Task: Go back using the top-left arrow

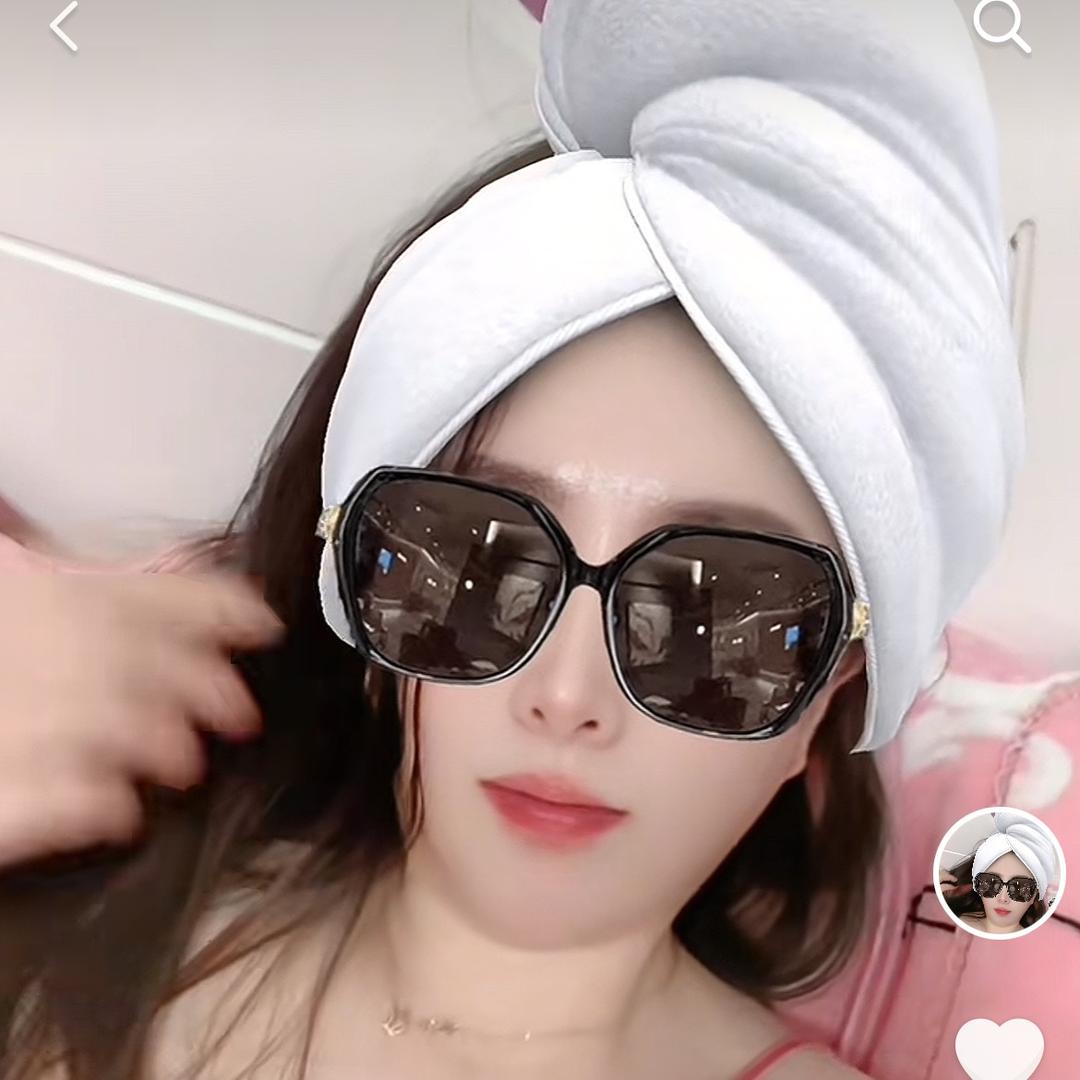Action: click(64, 27)
